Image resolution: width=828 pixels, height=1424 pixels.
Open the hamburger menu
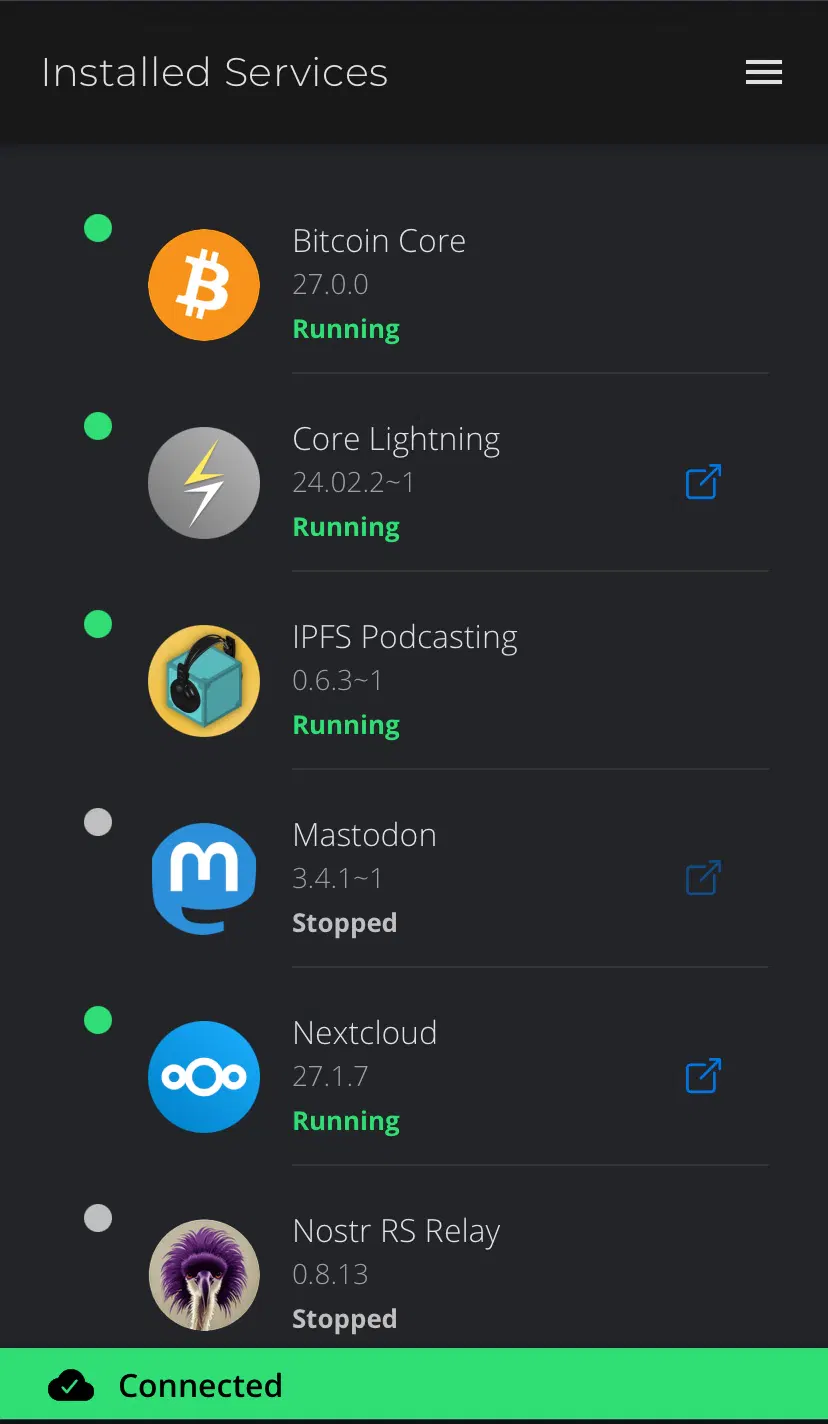pos(763,72)
